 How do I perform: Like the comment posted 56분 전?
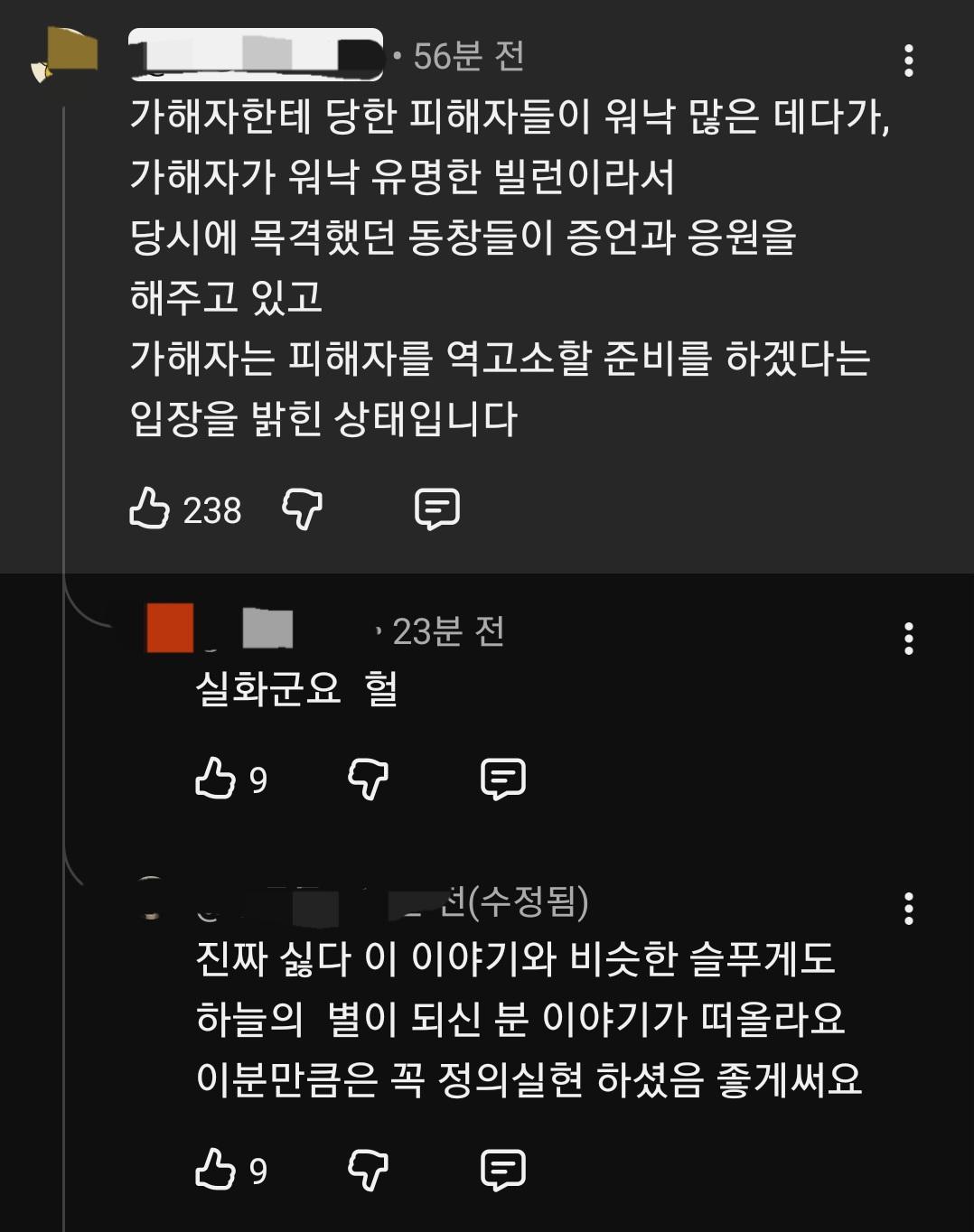click(150, 509)
